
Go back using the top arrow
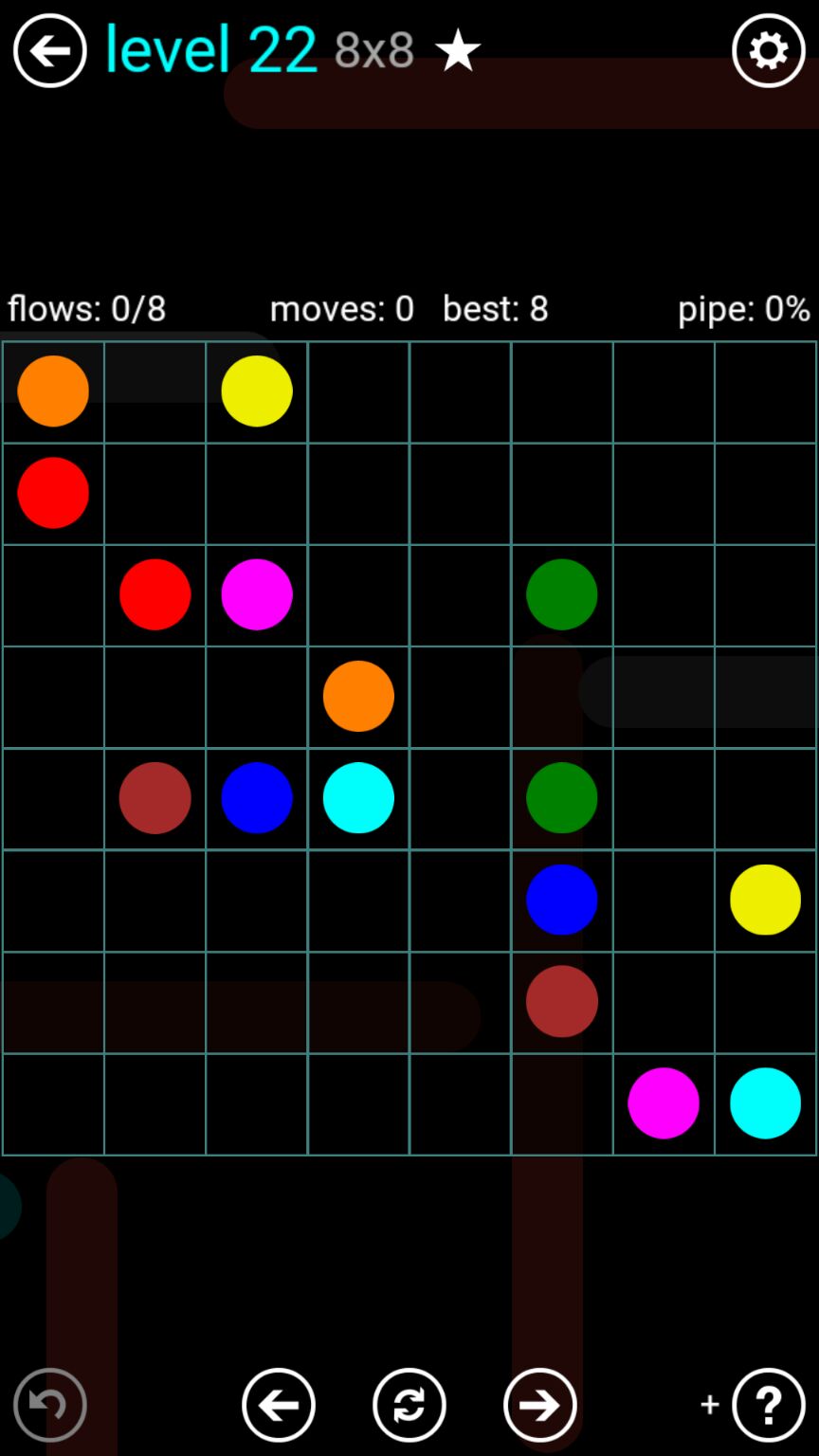pos(49,50)
